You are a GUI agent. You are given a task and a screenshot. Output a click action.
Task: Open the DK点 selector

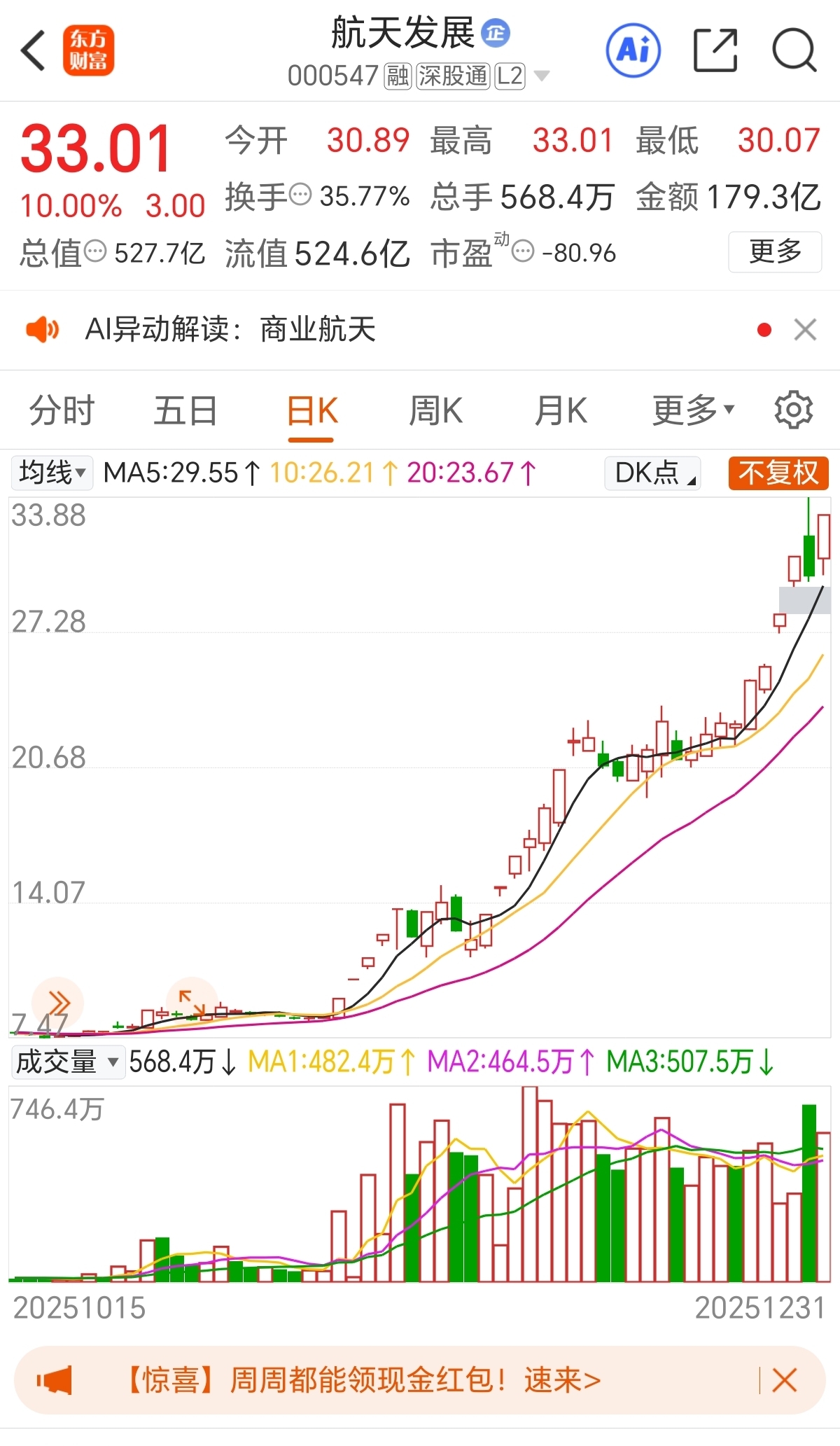tap(652, 473)
